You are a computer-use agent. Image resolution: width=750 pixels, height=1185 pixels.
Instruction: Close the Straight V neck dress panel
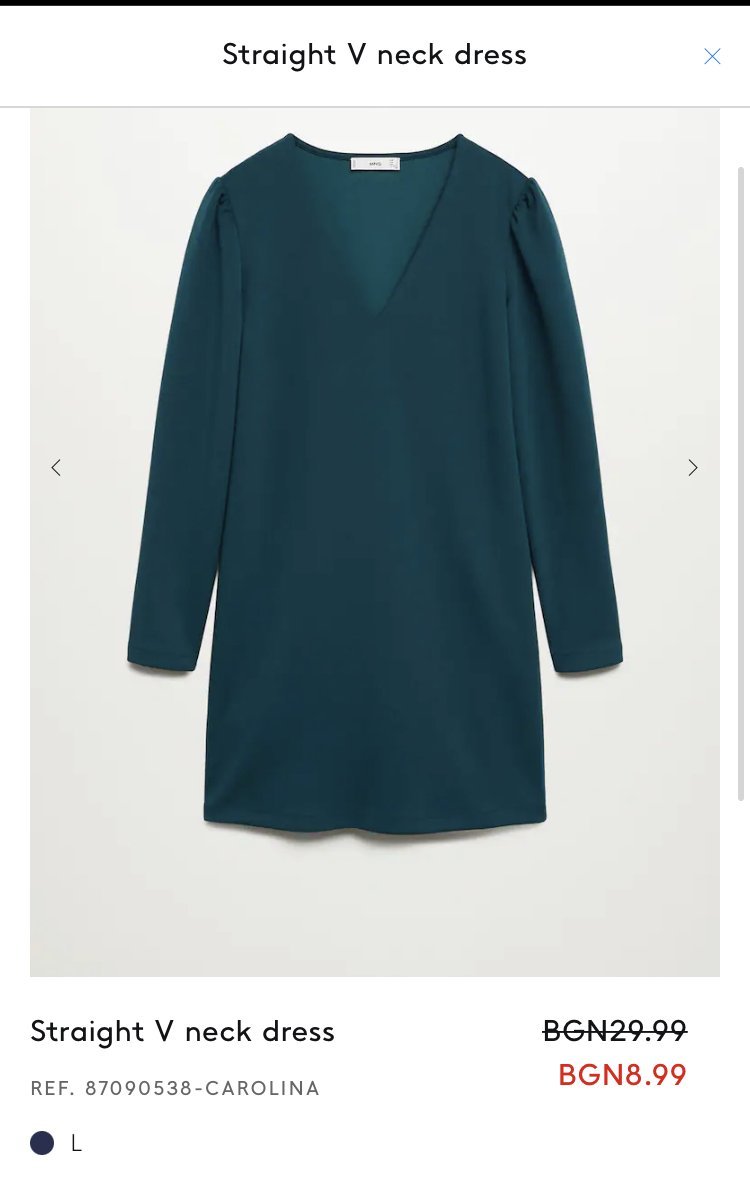712,57
